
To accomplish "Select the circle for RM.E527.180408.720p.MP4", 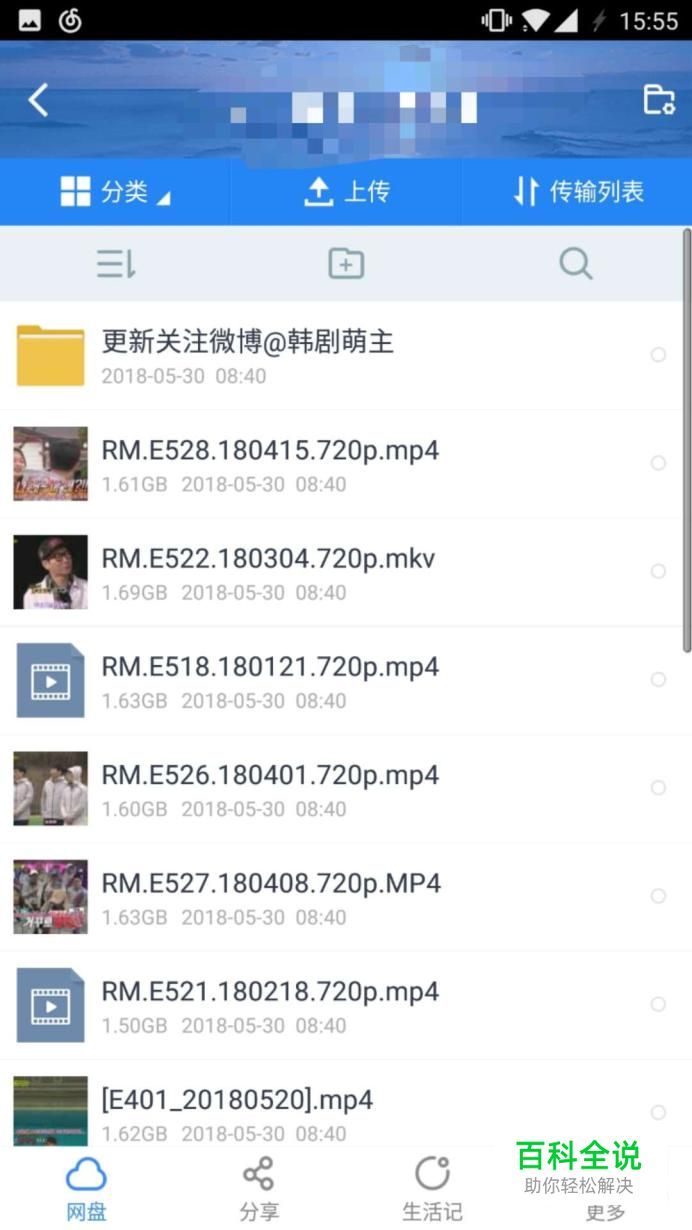I will (x=658, y=897).
